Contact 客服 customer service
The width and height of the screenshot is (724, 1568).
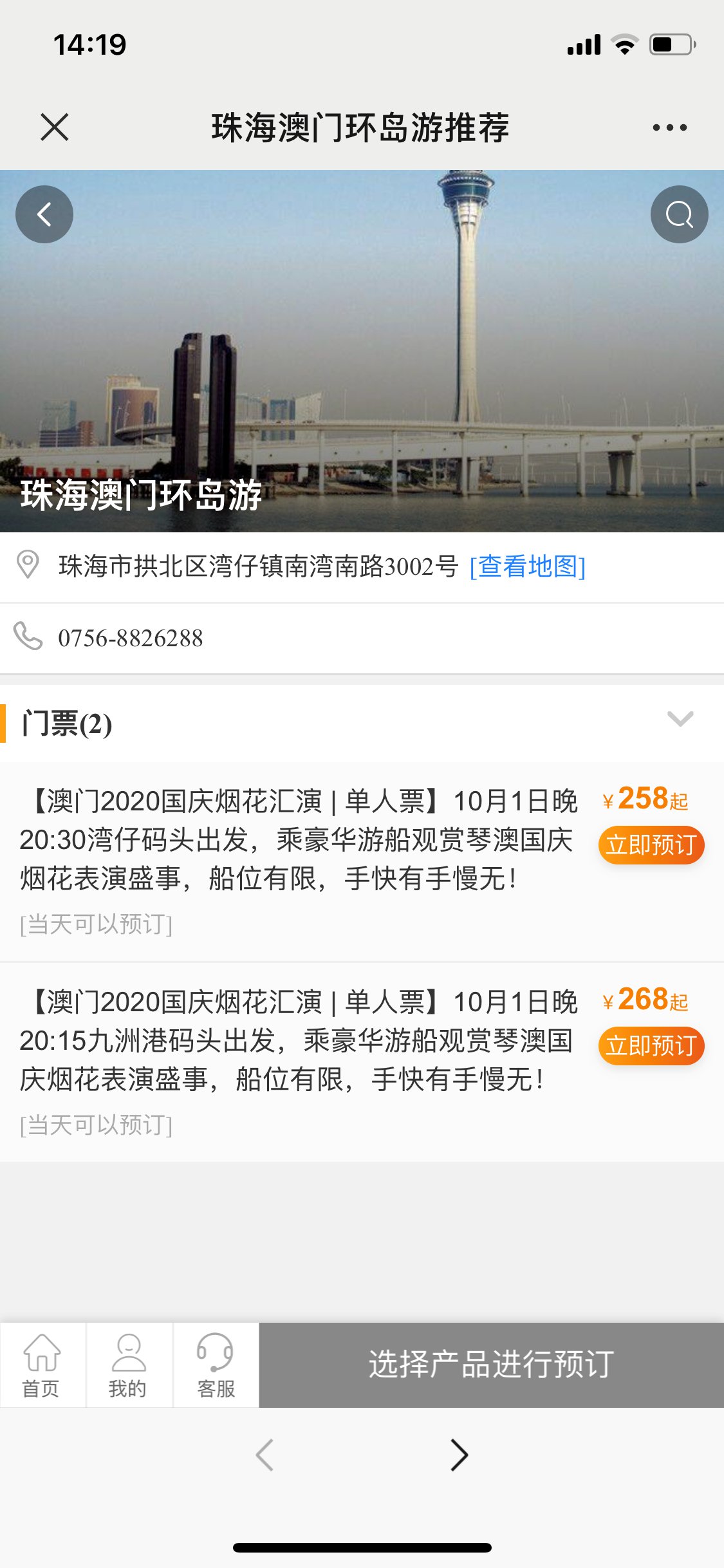click(x=216, y=1365)
